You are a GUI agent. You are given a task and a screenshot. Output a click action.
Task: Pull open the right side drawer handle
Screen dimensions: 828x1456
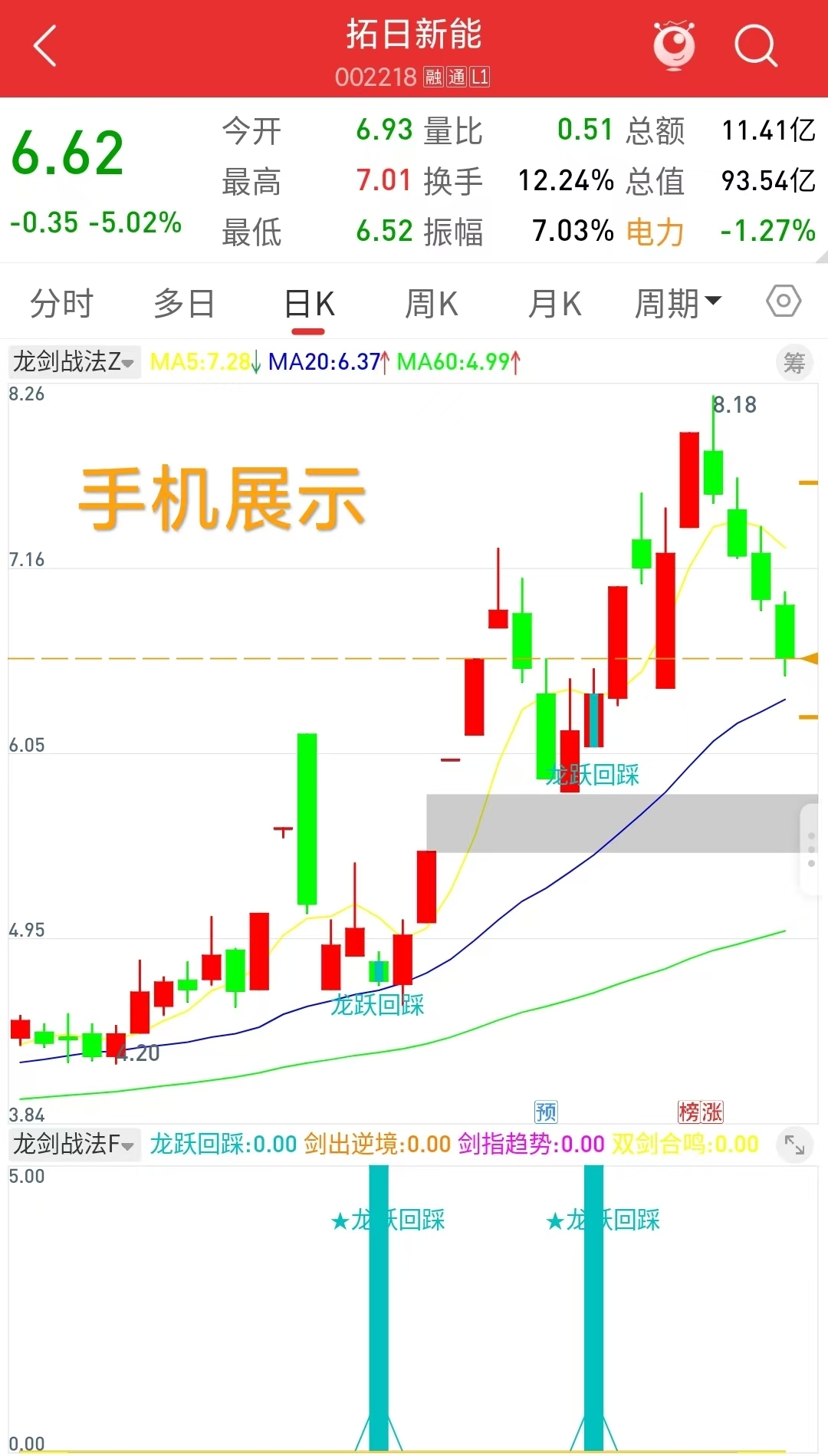(x=812, y=849)
